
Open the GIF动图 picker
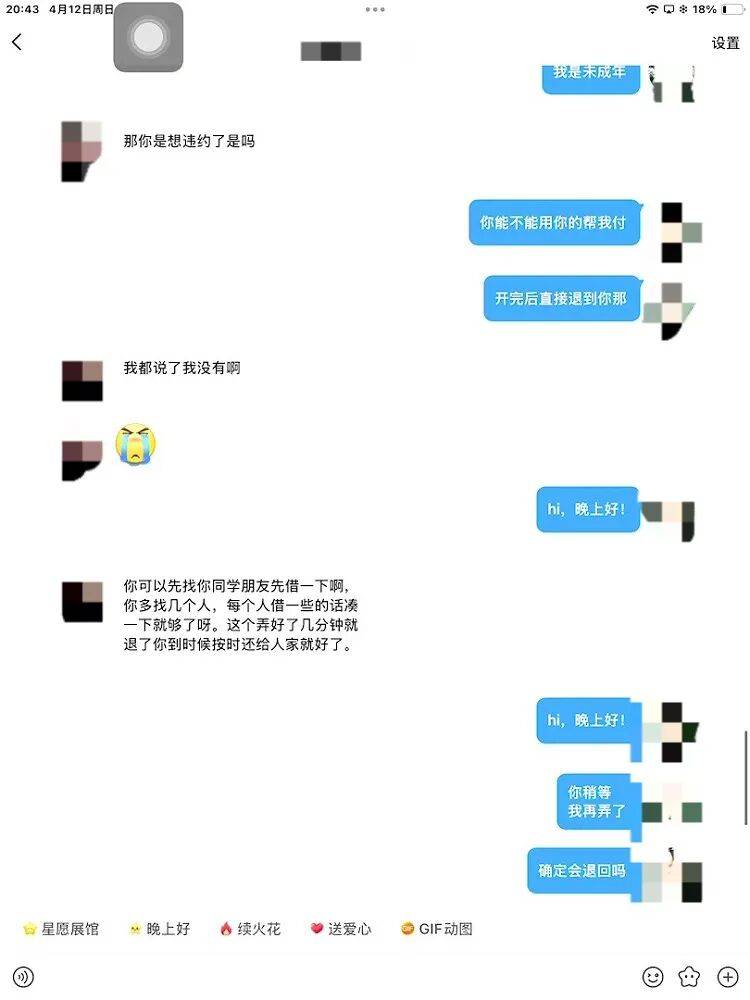436,929
